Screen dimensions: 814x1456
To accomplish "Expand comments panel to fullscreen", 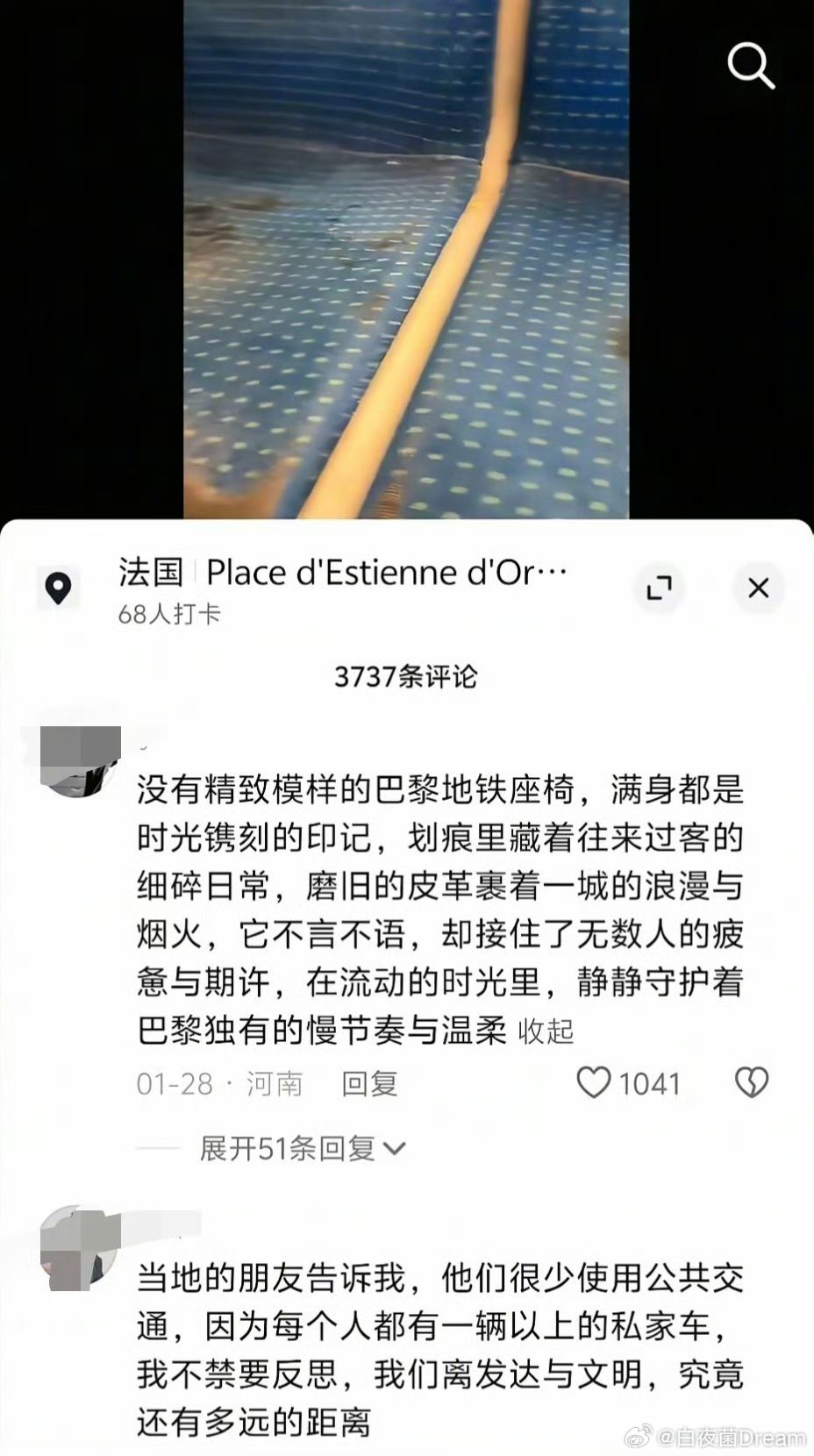I will point(660,589).
